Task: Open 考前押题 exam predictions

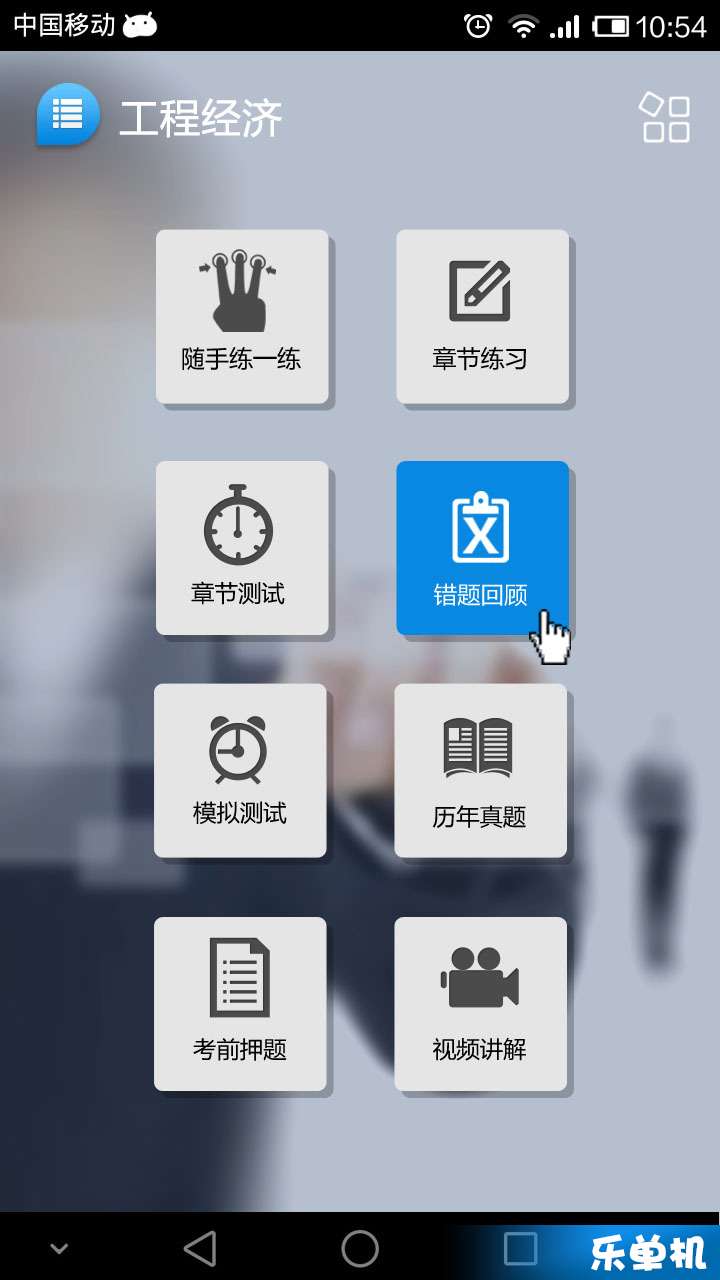Action: (x=240, y=1003)
